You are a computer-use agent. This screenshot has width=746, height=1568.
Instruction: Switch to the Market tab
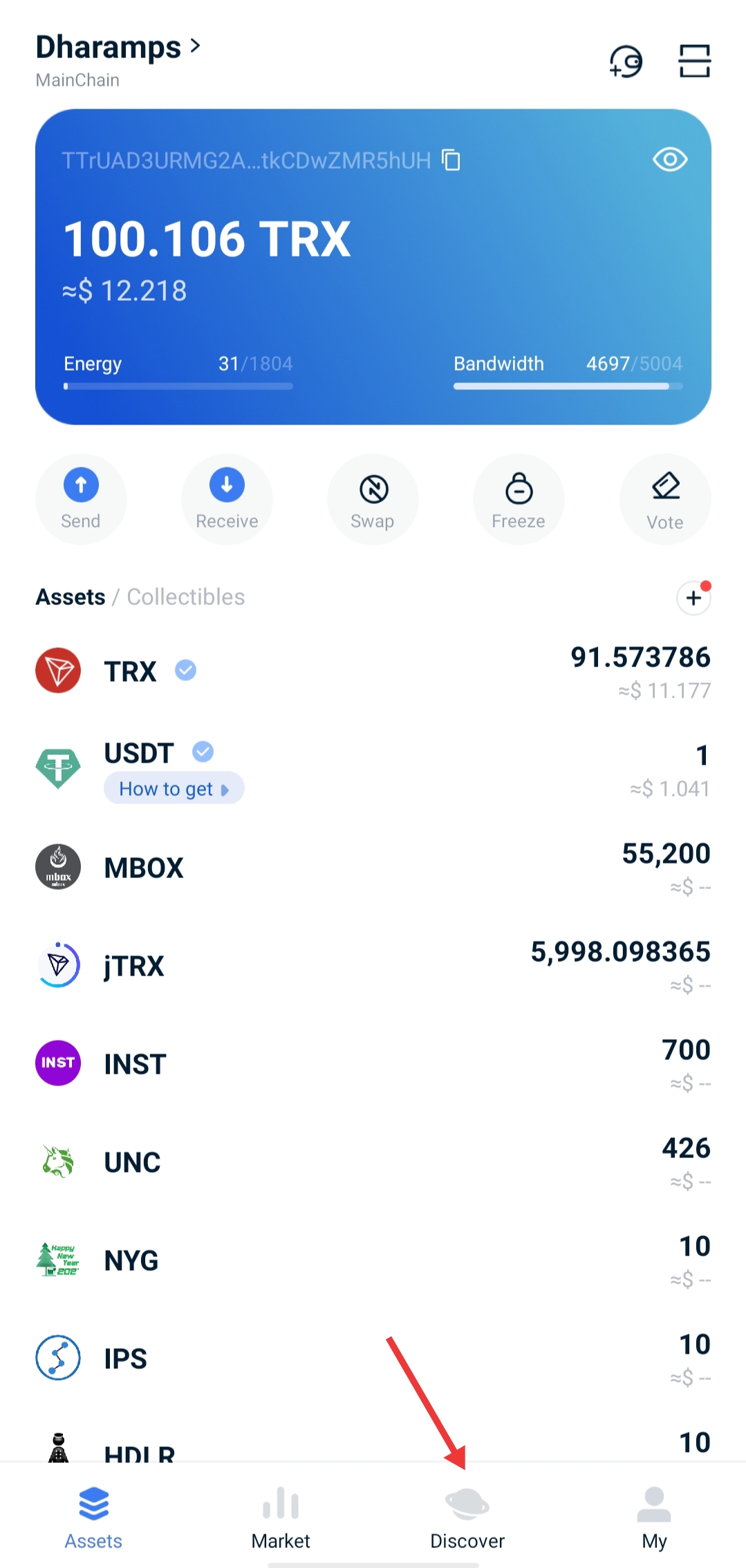[281, 1518]
